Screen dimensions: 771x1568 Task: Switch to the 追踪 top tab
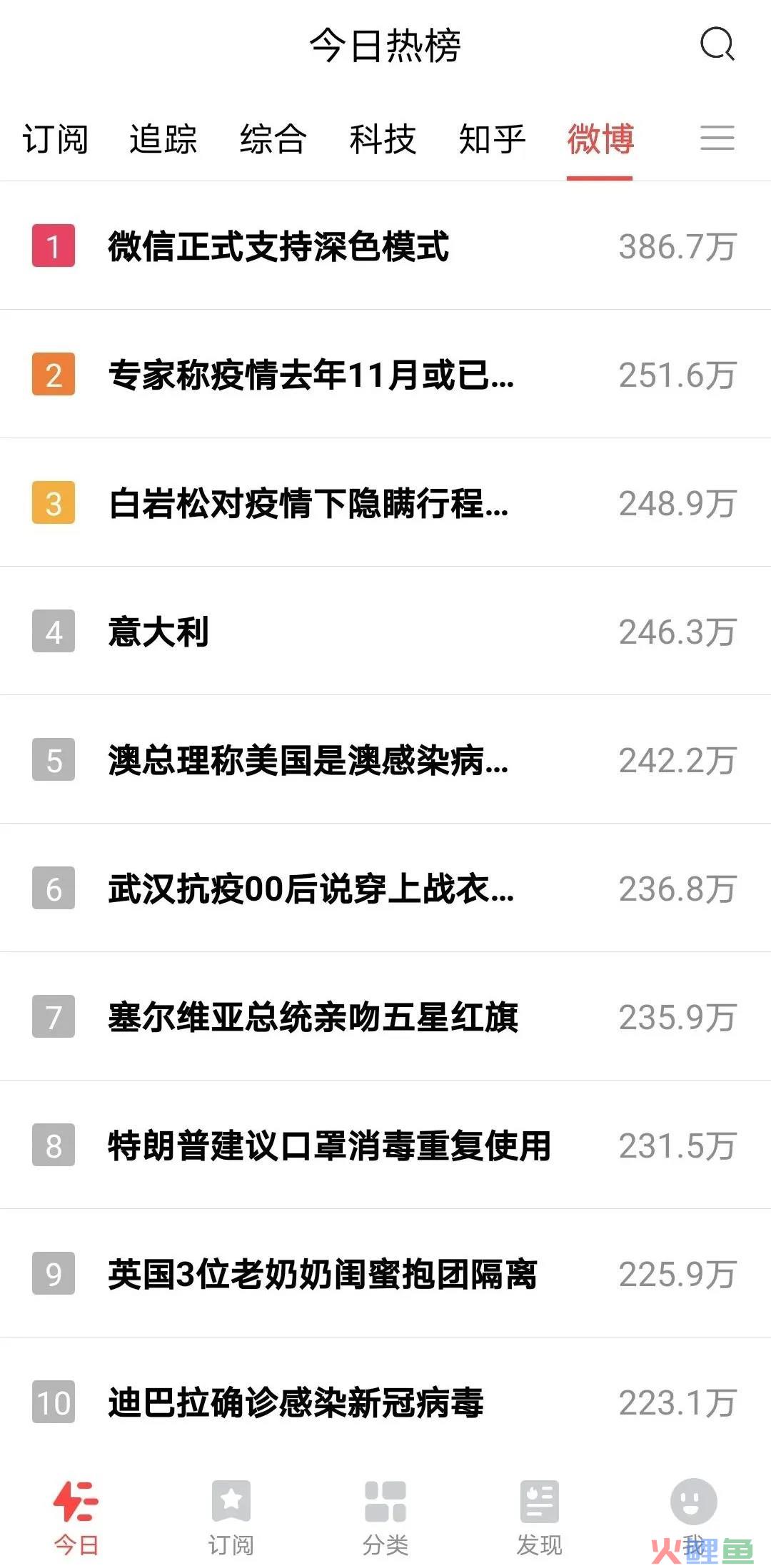pyautogui.click(x=163, y=138)
